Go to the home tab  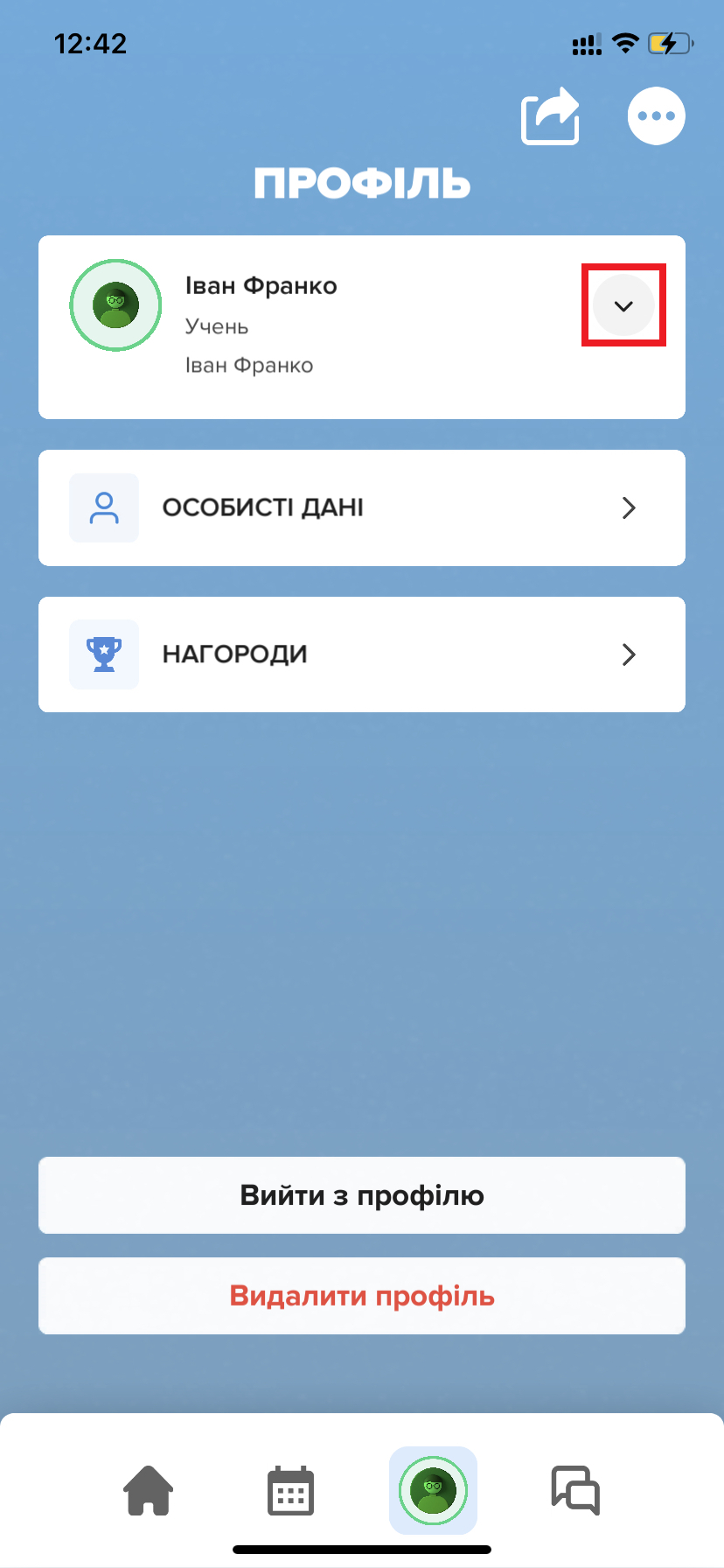tap(149, 1489)
